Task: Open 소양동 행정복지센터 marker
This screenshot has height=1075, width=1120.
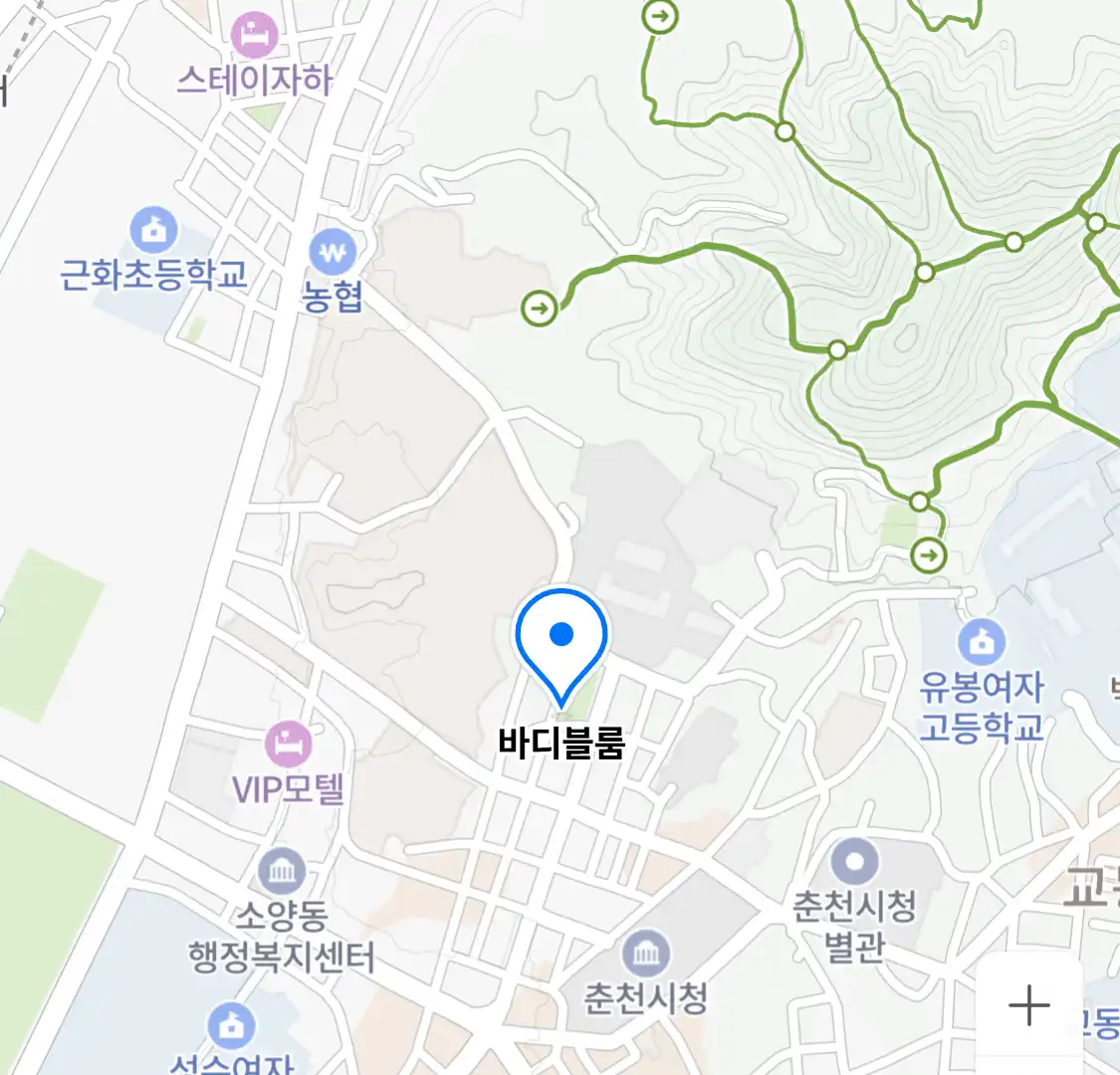Action: (282, 873)
